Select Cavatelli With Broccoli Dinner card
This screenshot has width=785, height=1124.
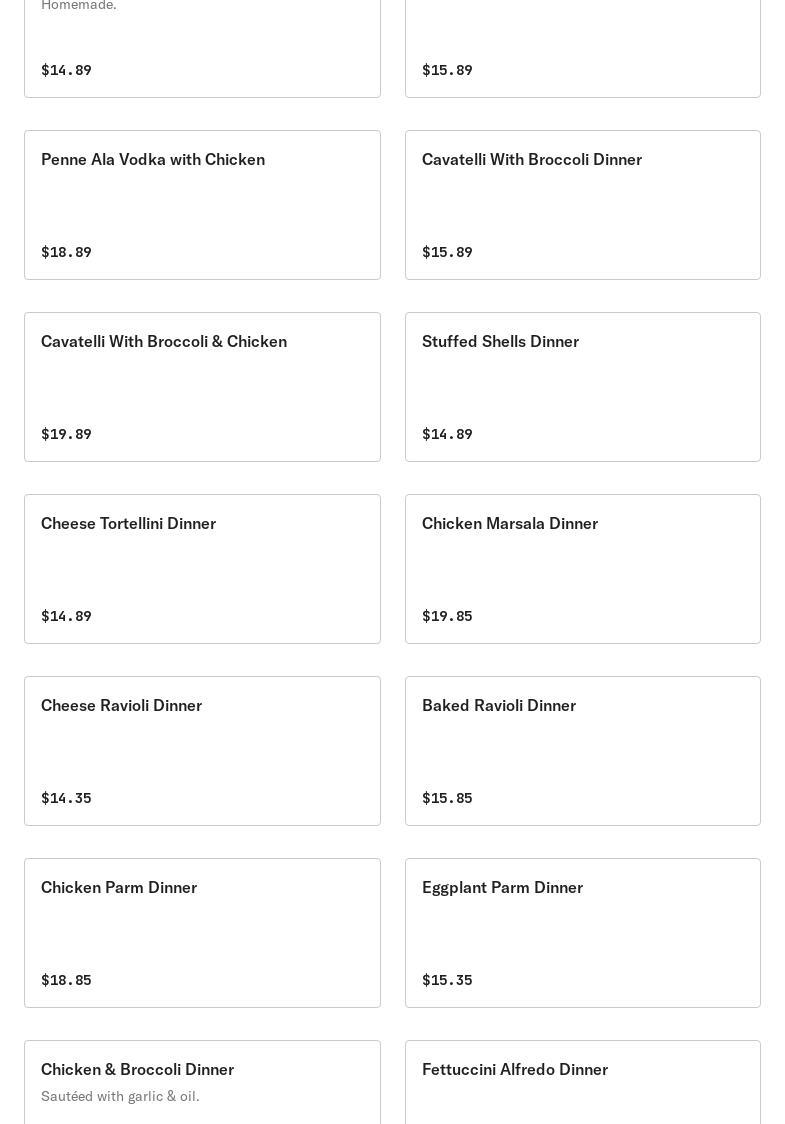tap(582, 205)
